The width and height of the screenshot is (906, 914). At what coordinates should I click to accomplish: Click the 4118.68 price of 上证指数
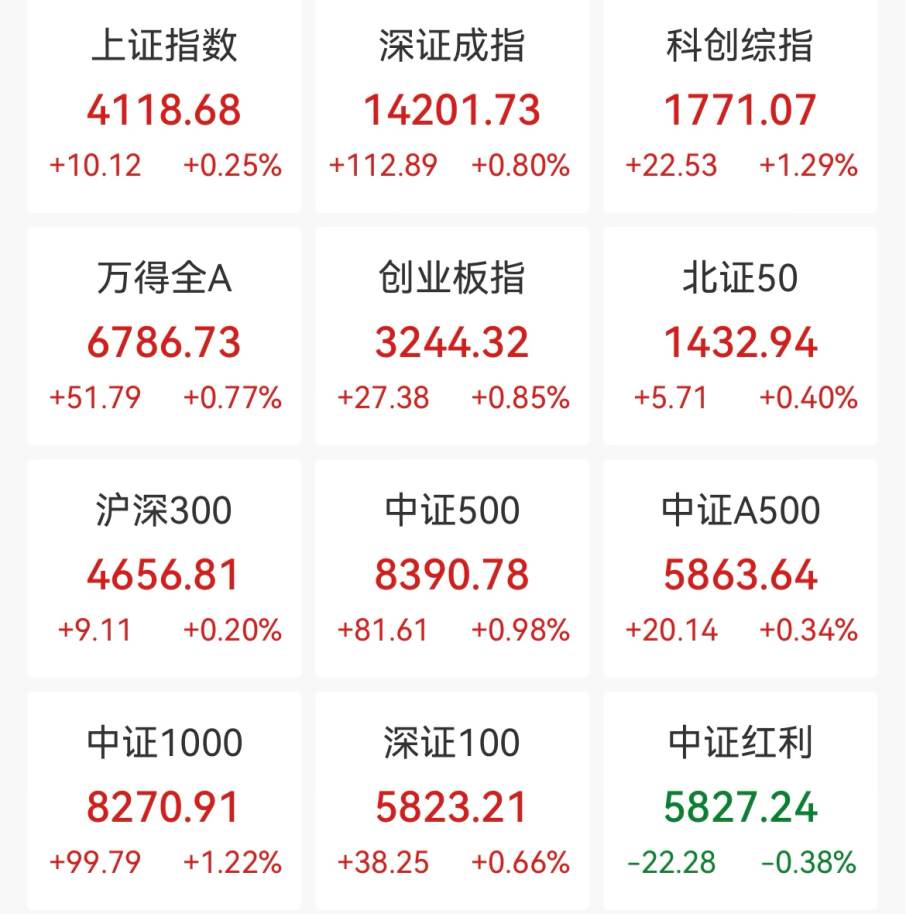click(x=163, y=111)
